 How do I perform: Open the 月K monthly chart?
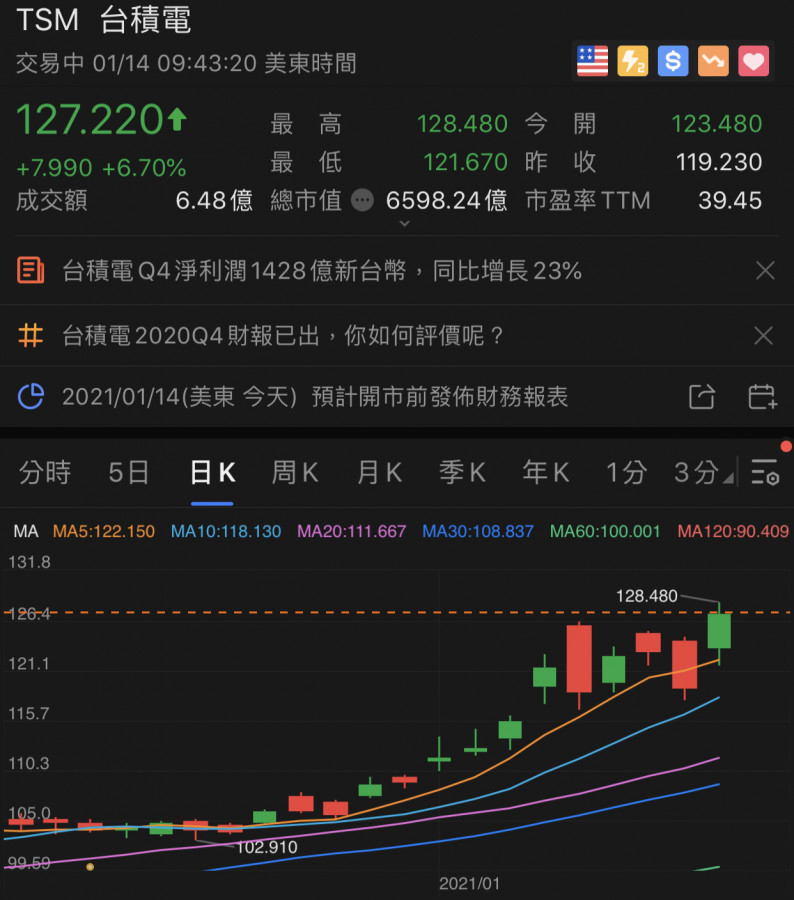tap(379, 472)
